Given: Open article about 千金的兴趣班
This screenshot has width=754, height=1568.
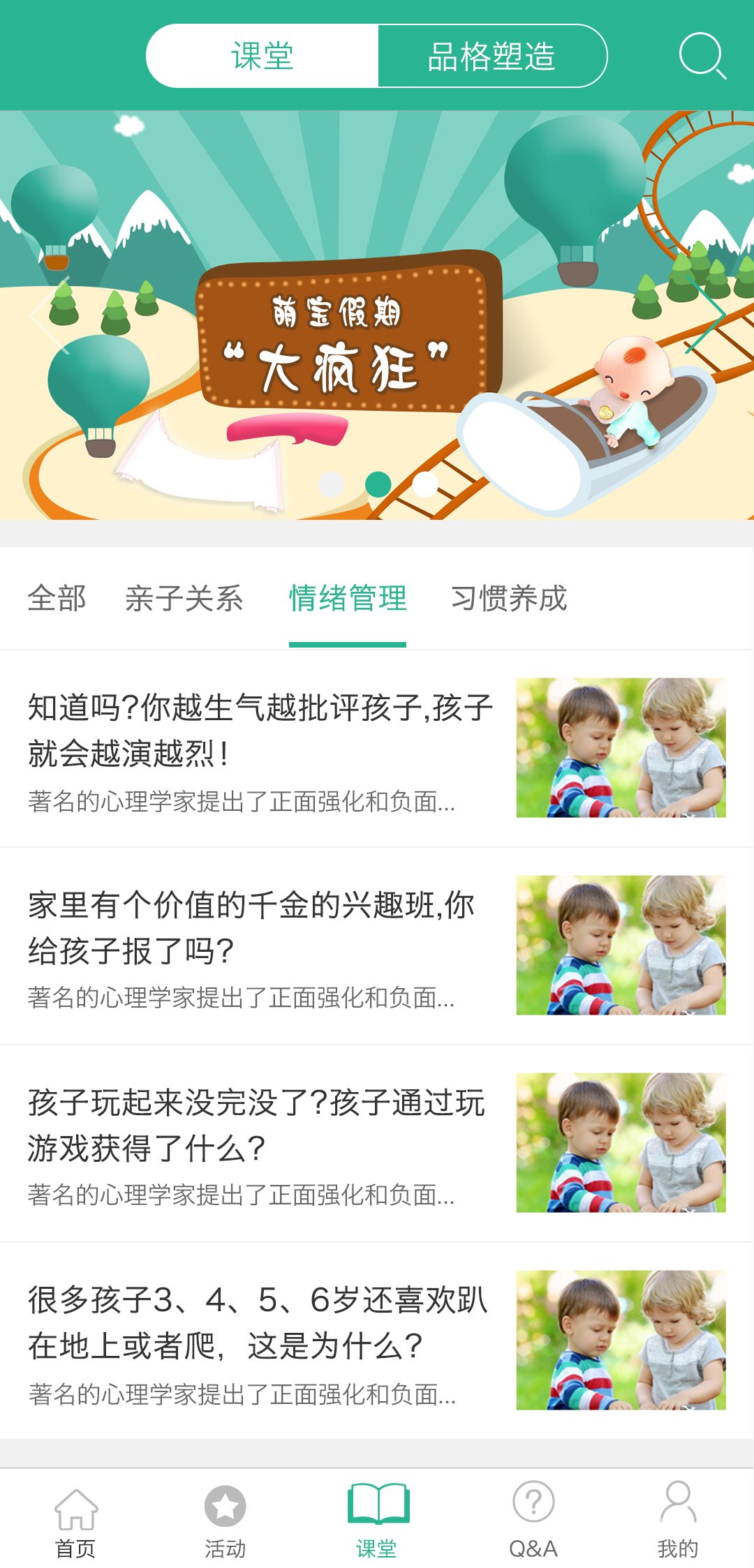Looking at the screenshot, I should [377, 946].
